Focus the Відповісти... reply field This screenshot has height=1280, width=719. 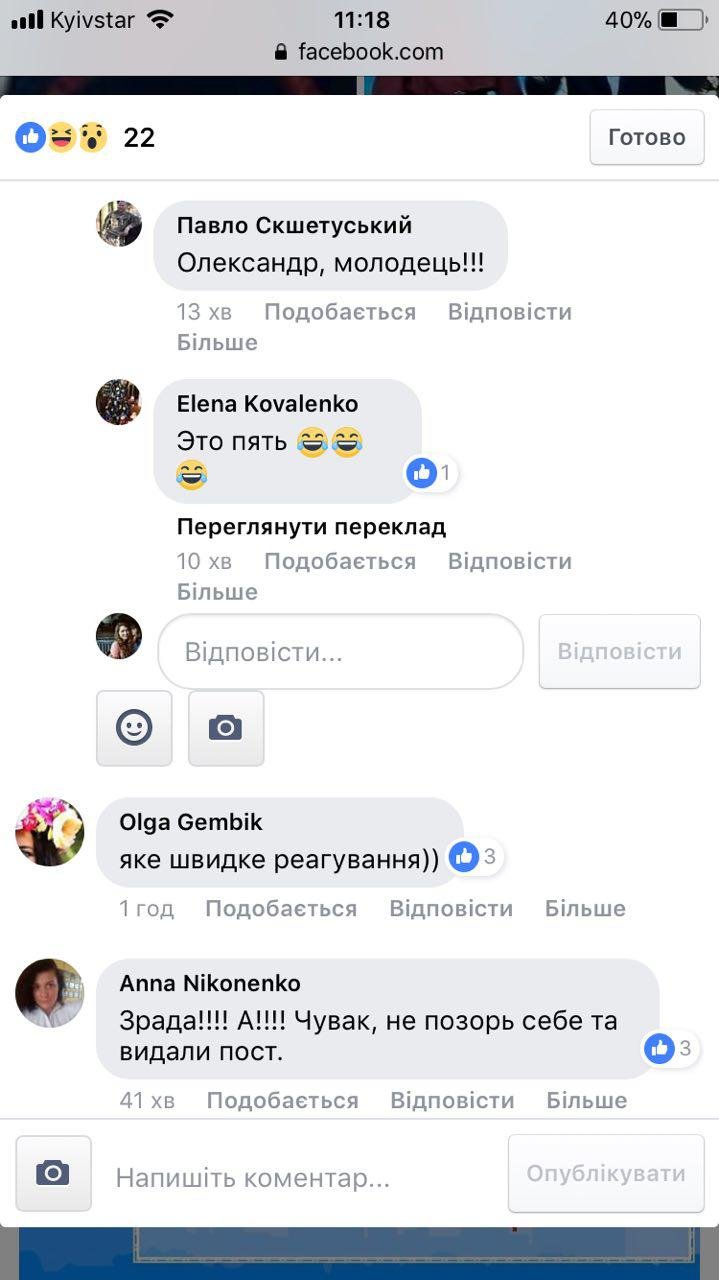click(x=340, y=652)
